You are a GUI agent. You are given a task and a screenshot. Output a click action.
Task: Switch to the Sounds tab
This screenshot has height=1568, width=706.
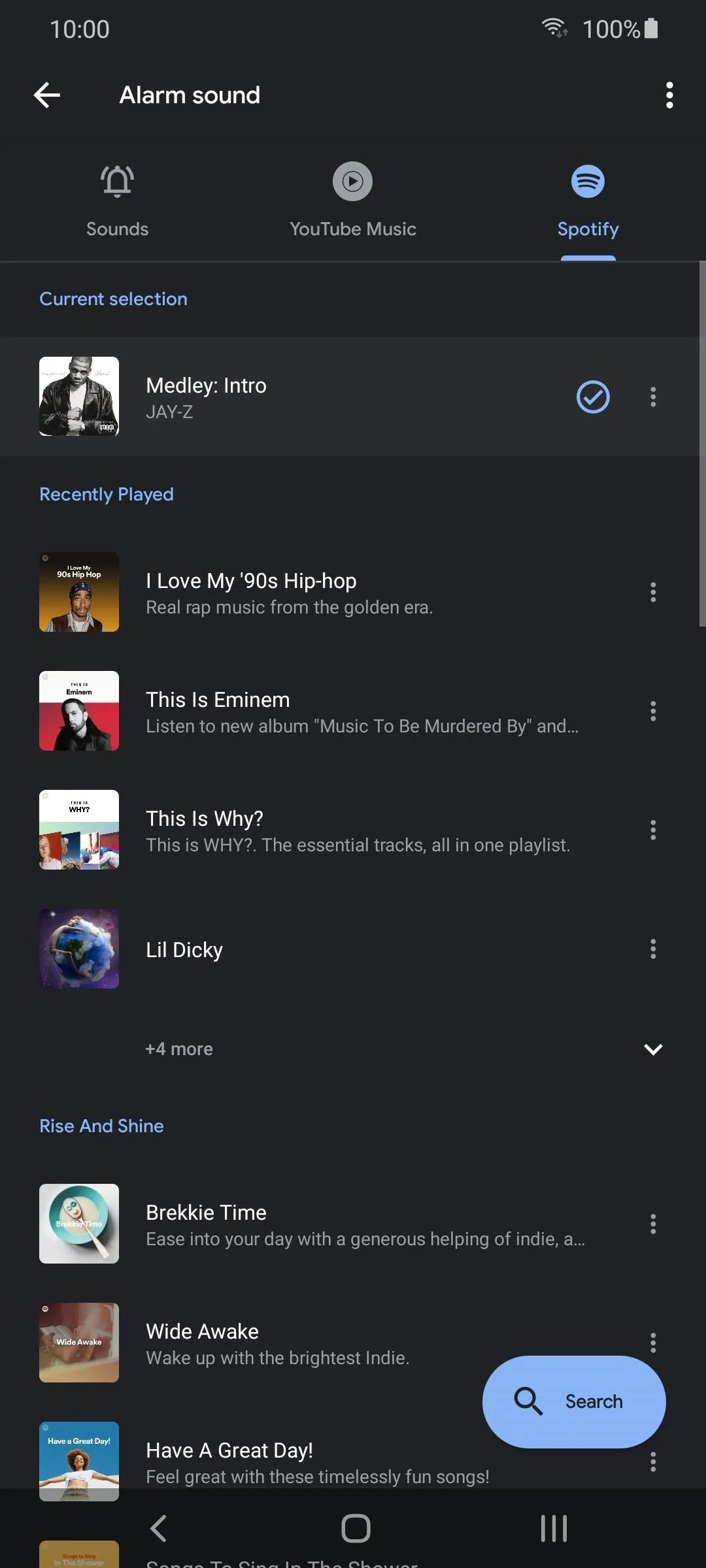coord(118,201)
